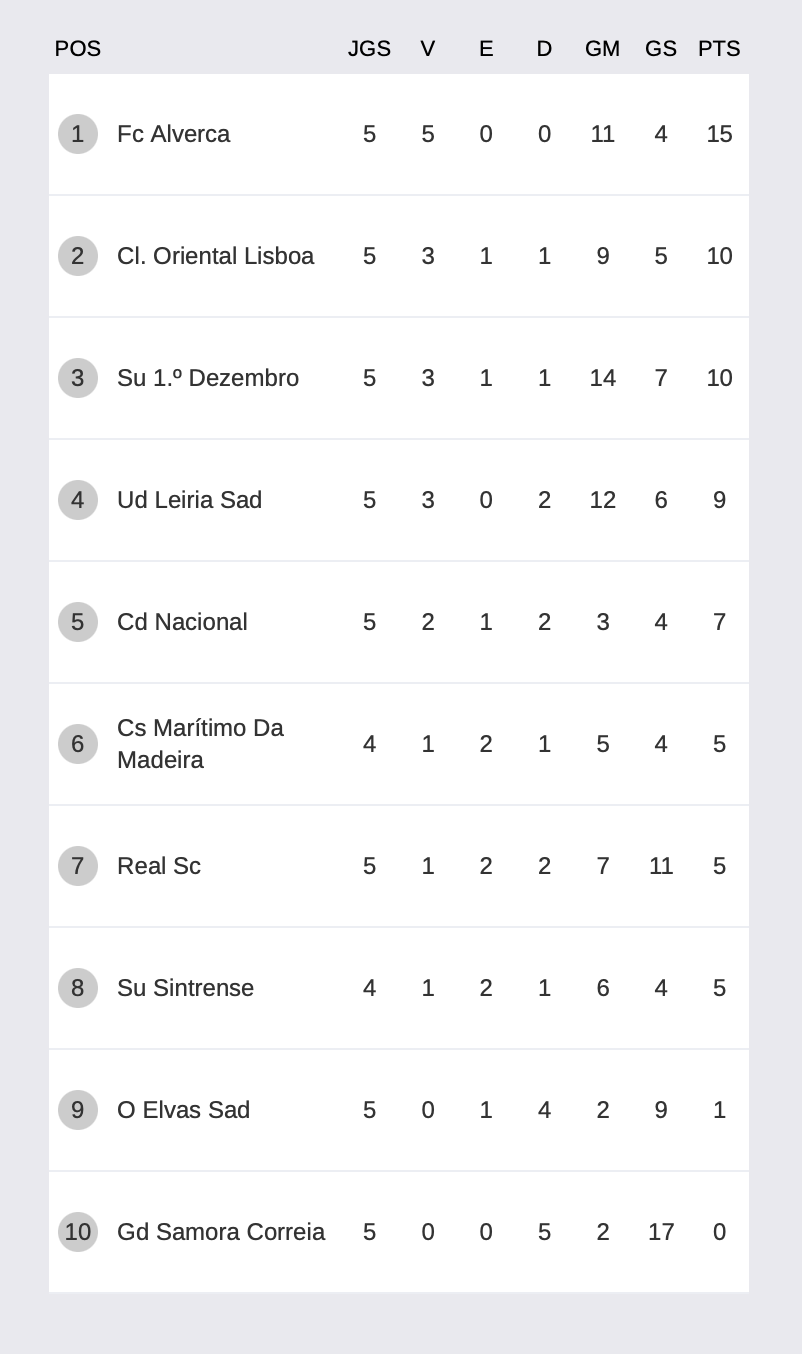802x1354 pixels.
Task: View Ud Leiria Sad team details
Action: pos(399,500)
